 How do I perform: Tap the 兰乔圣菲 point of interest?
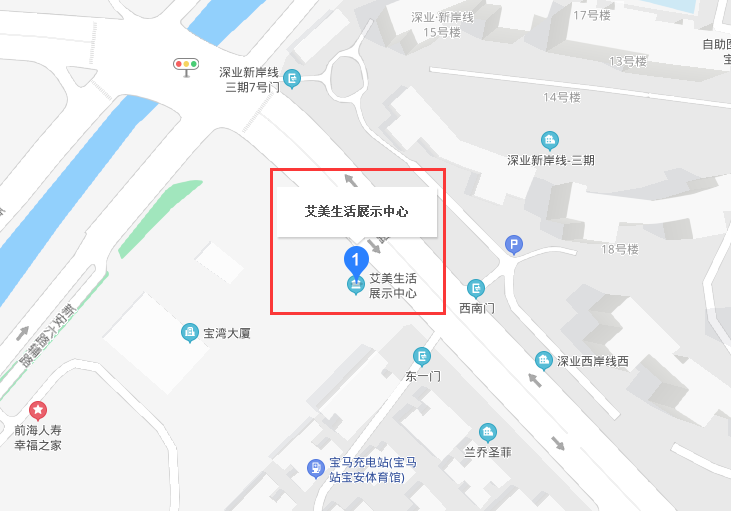coord(488,432)
